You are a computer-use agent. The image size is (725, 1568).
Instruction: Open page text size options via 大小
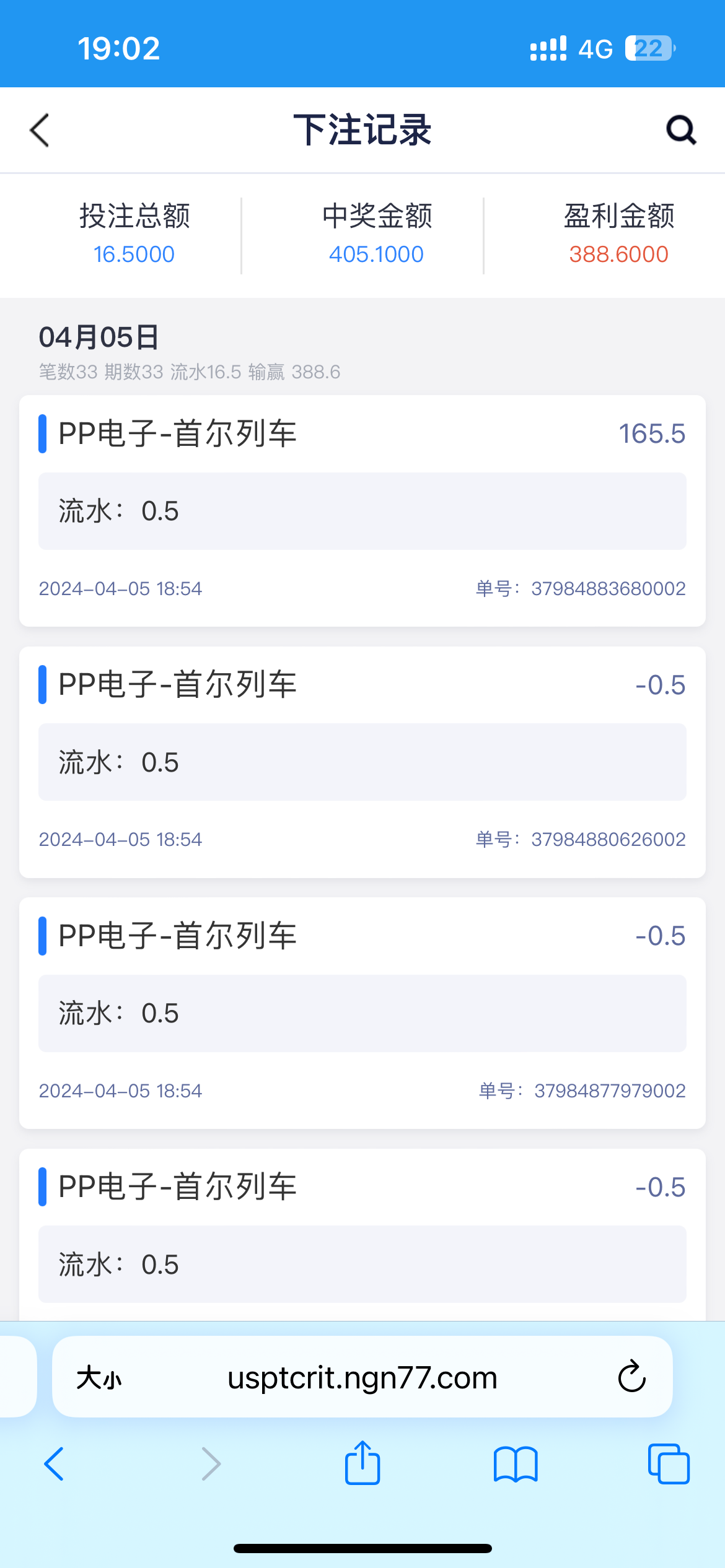pos(99,1377)
